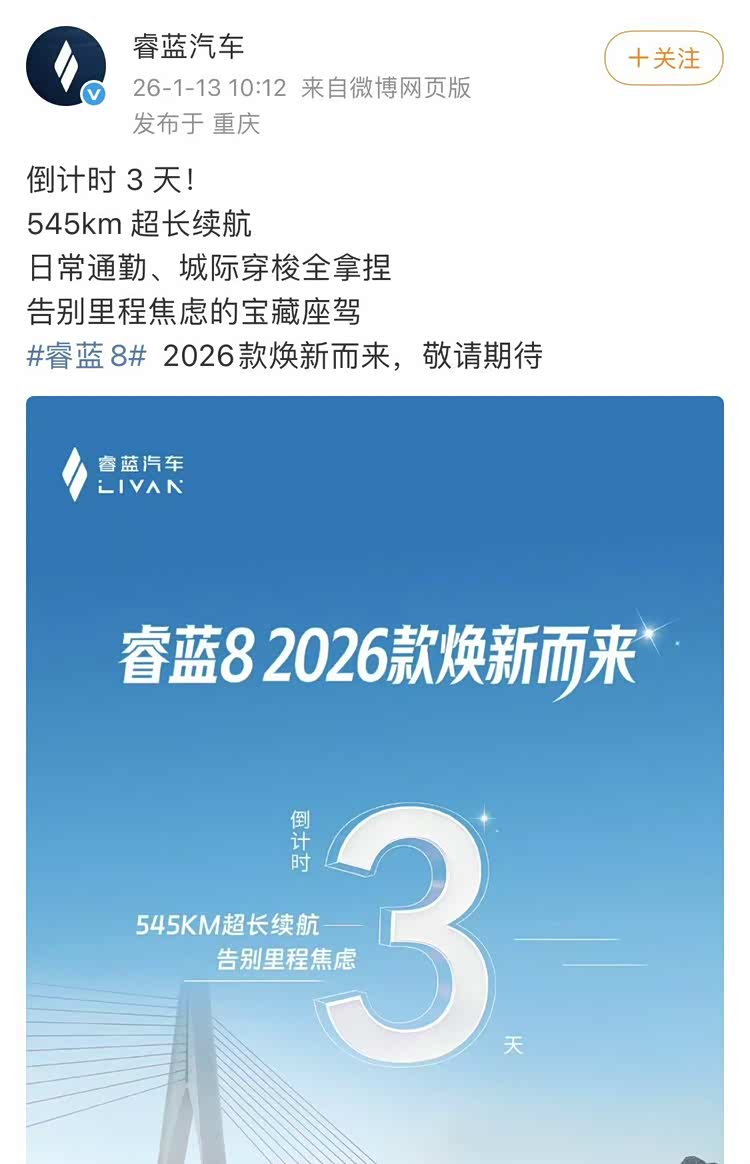750x1164 pixels.
Task: Follow 睿蓝汽车 with the 关注 button
Action: [664, 58]
